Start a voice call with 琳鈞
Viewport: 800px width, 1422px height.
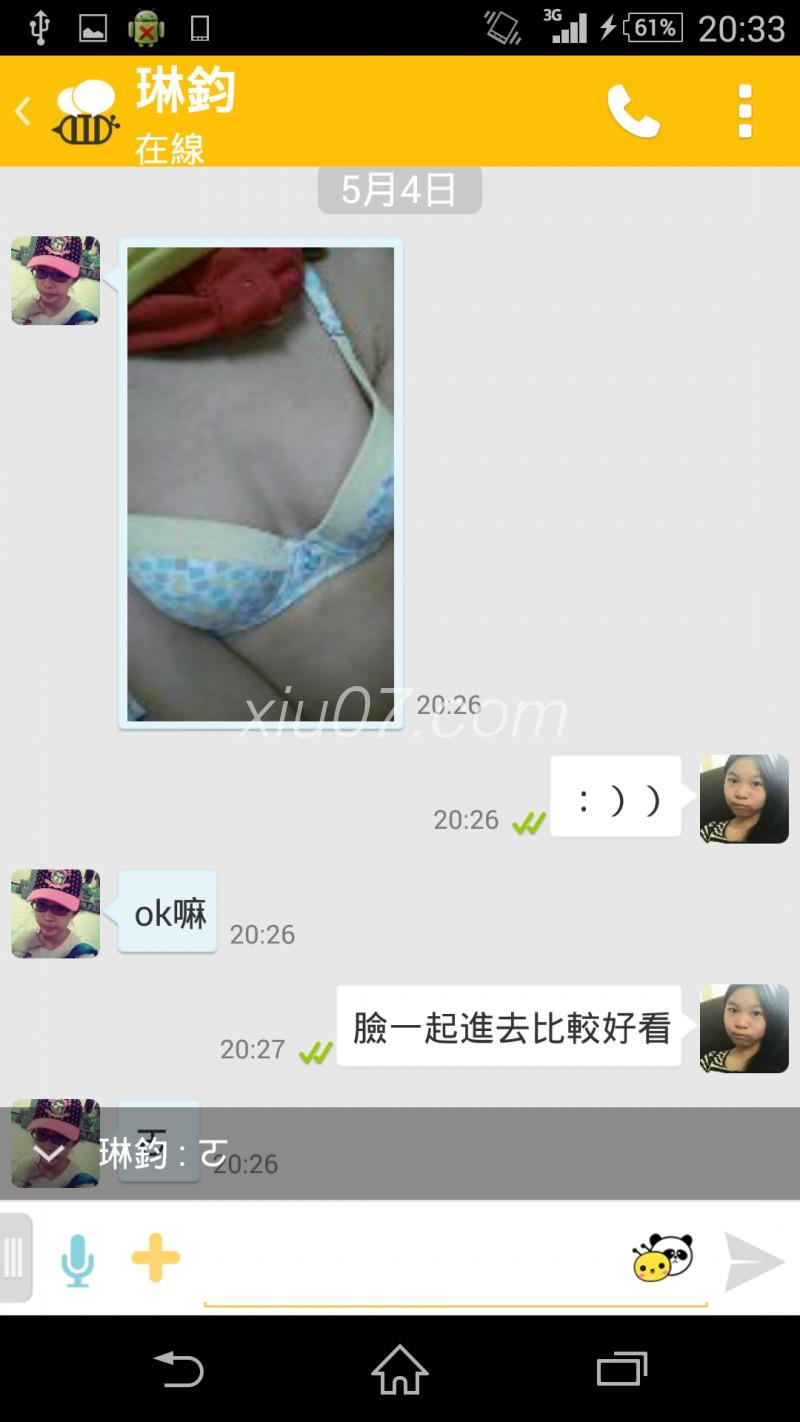(x=633, y=111)
